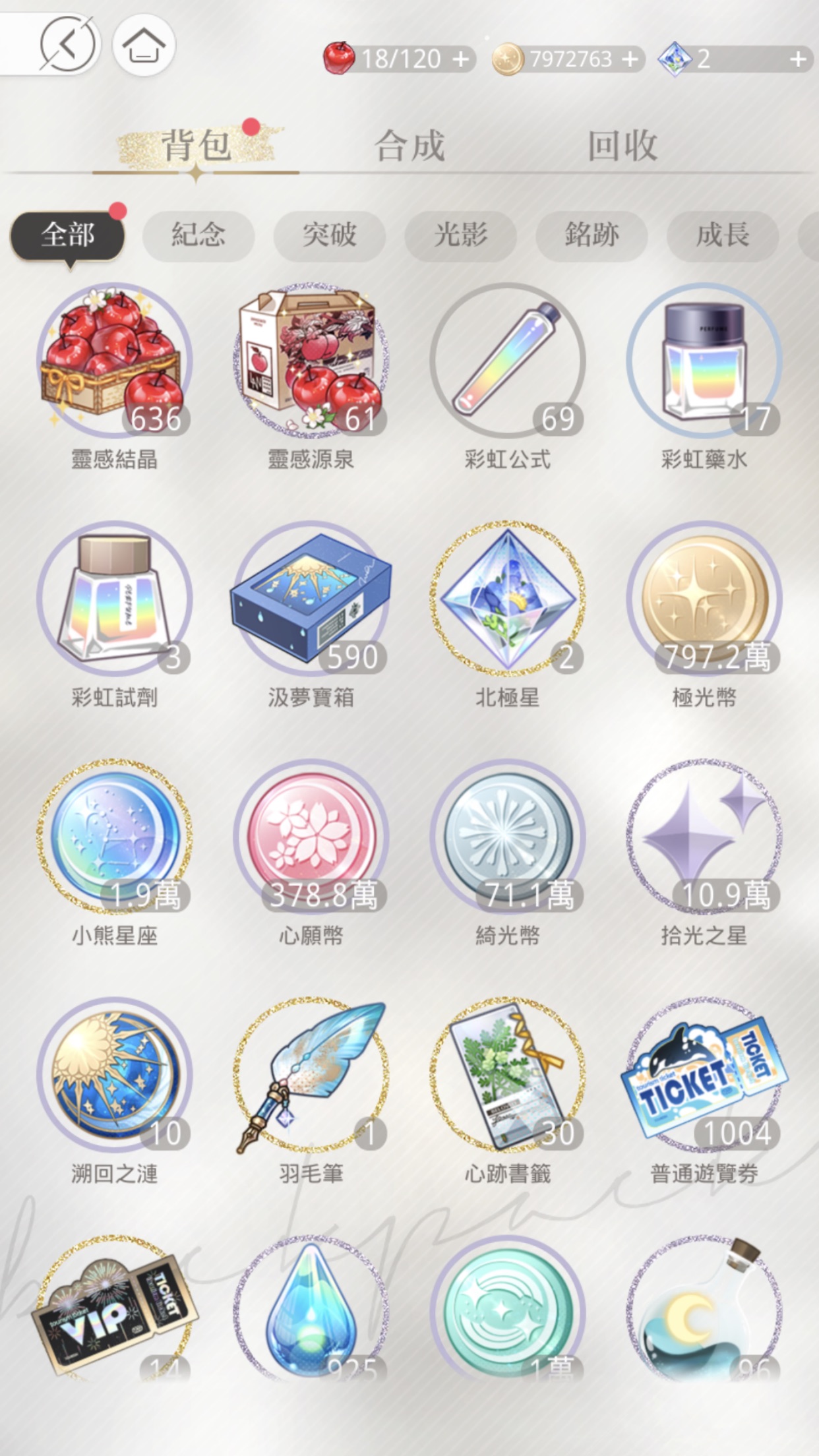Filter items by 紀念 category
Viewport: 819px width, 1456px height.
click(x=198, y=235)
